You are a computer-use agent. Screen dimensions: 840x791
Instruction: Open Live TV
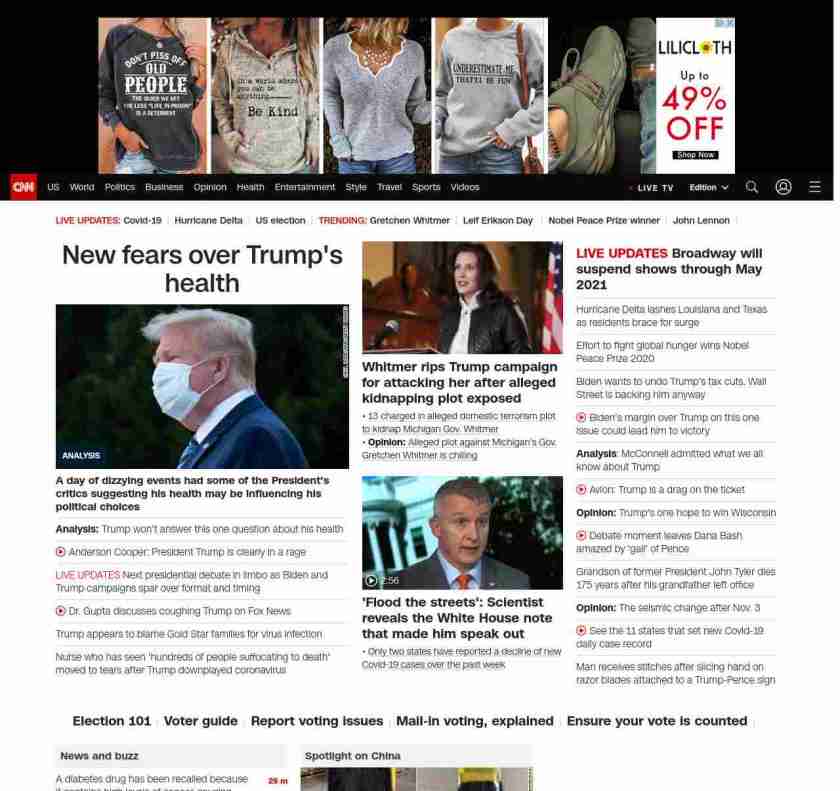654,187
